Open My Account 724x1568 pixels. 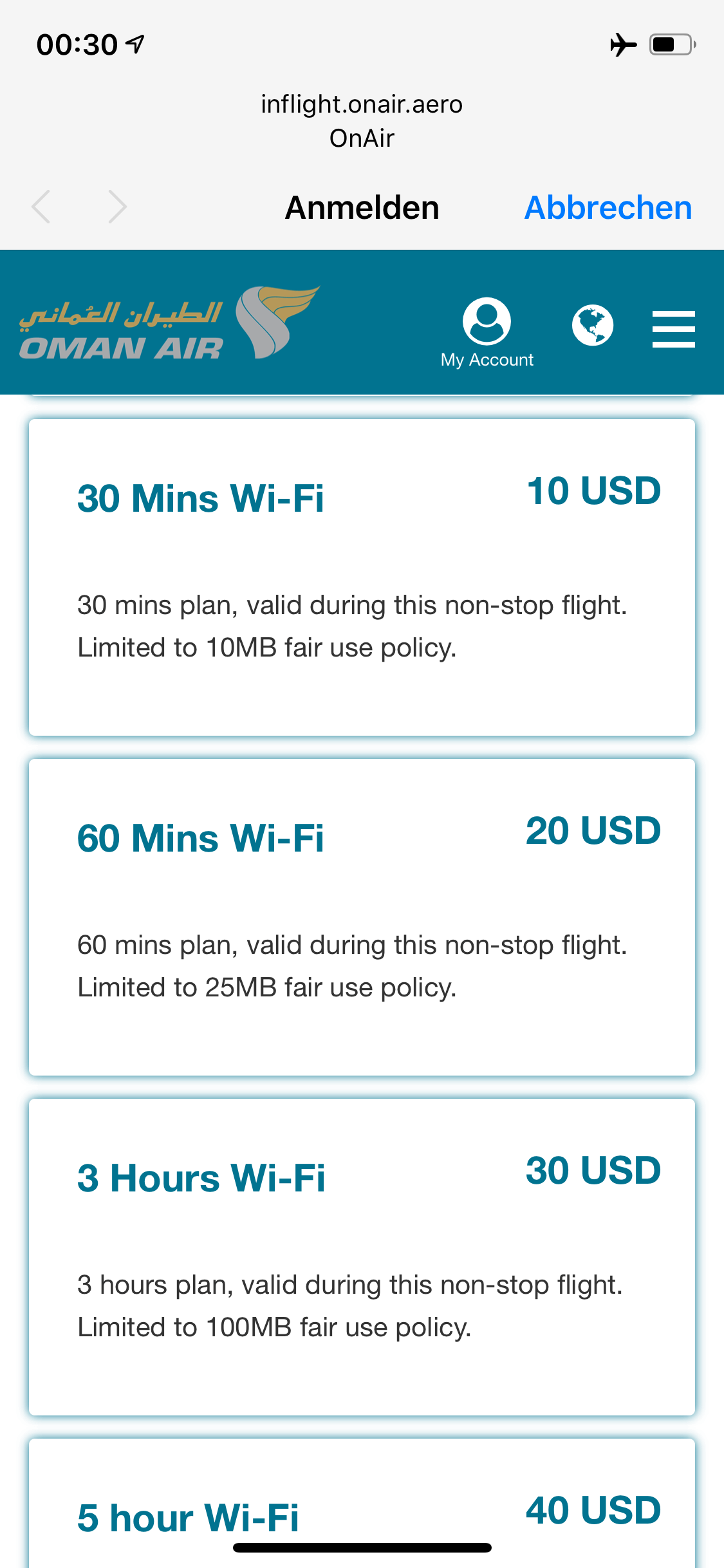tap(487, 332)
